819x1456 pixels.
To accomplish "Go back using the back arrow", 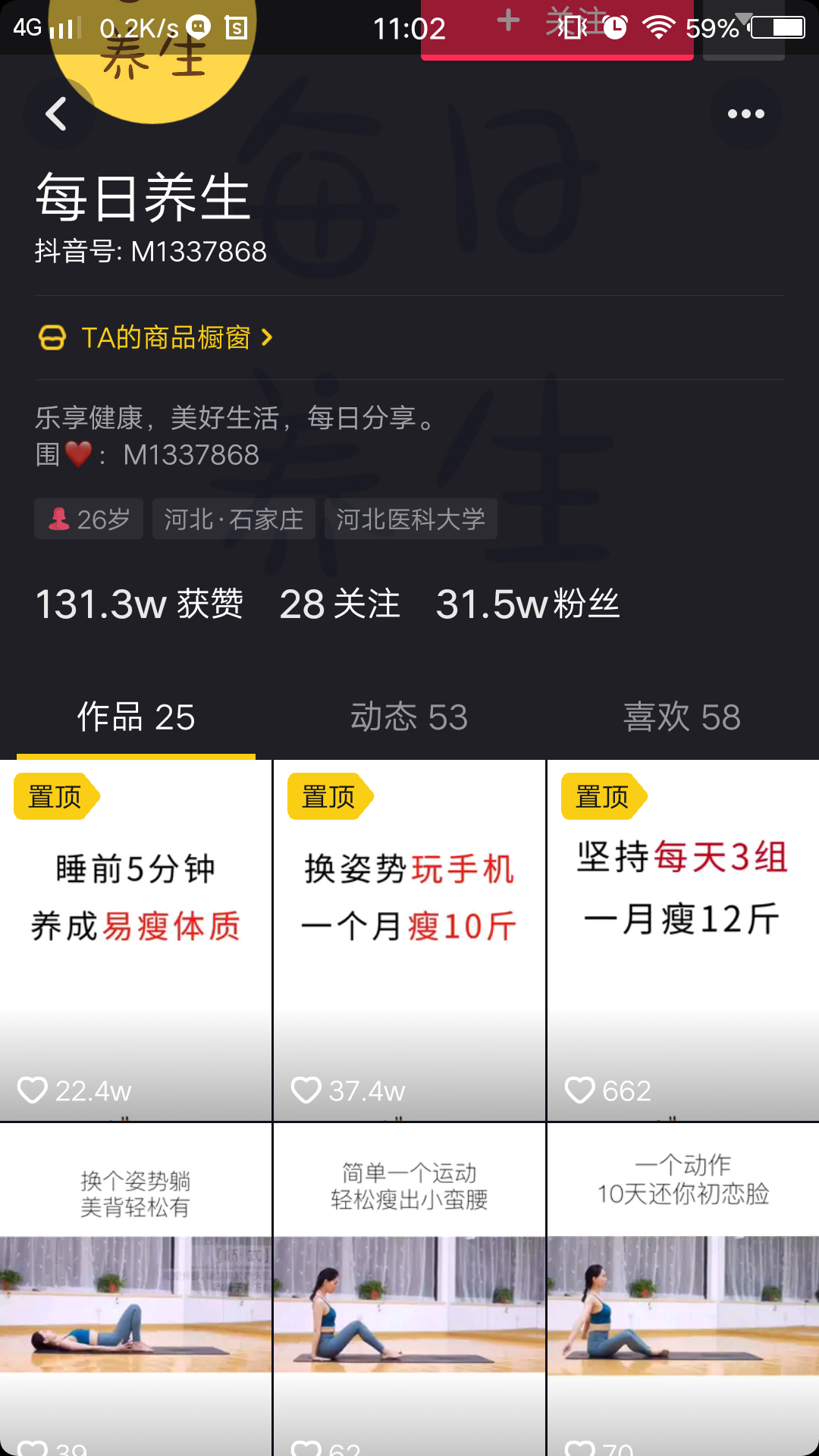I will (x=57, y=115).
